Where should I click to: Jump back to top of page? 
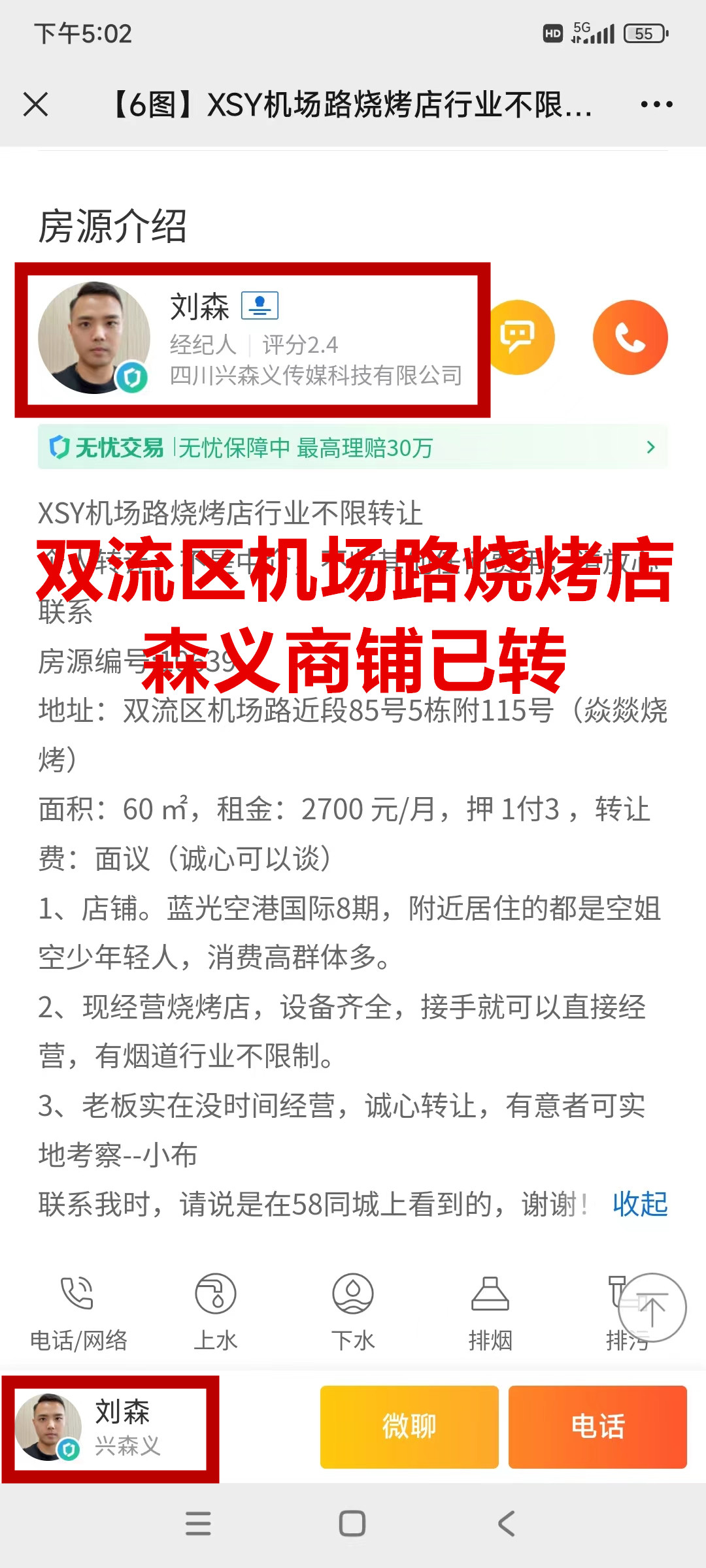coord(652,1307)
